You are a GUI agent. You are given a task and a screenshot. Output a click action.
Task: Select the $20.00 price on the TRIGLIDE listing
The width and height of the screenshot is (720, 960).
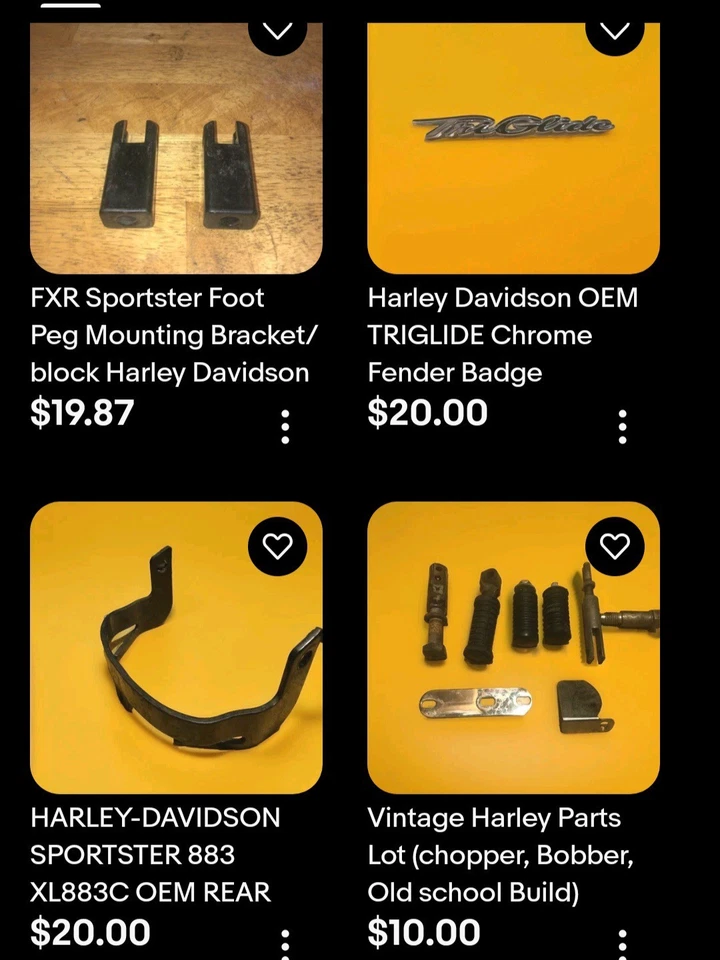pyautogui.click(x=428, y=412)
